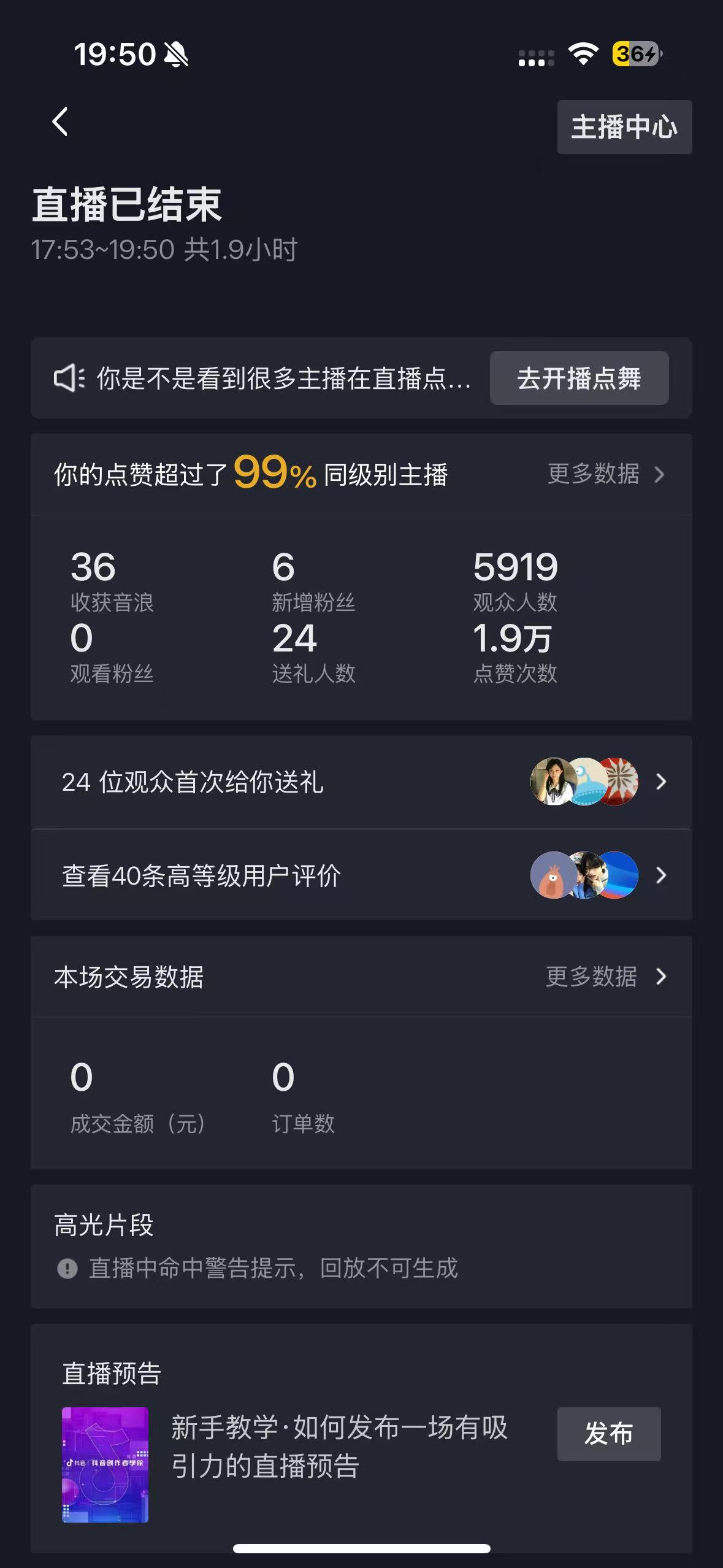View the 24 viewers who sent first gifts
Viewport: 723px width, 1568px height.
pyautogui.click(x=361, y=782)
